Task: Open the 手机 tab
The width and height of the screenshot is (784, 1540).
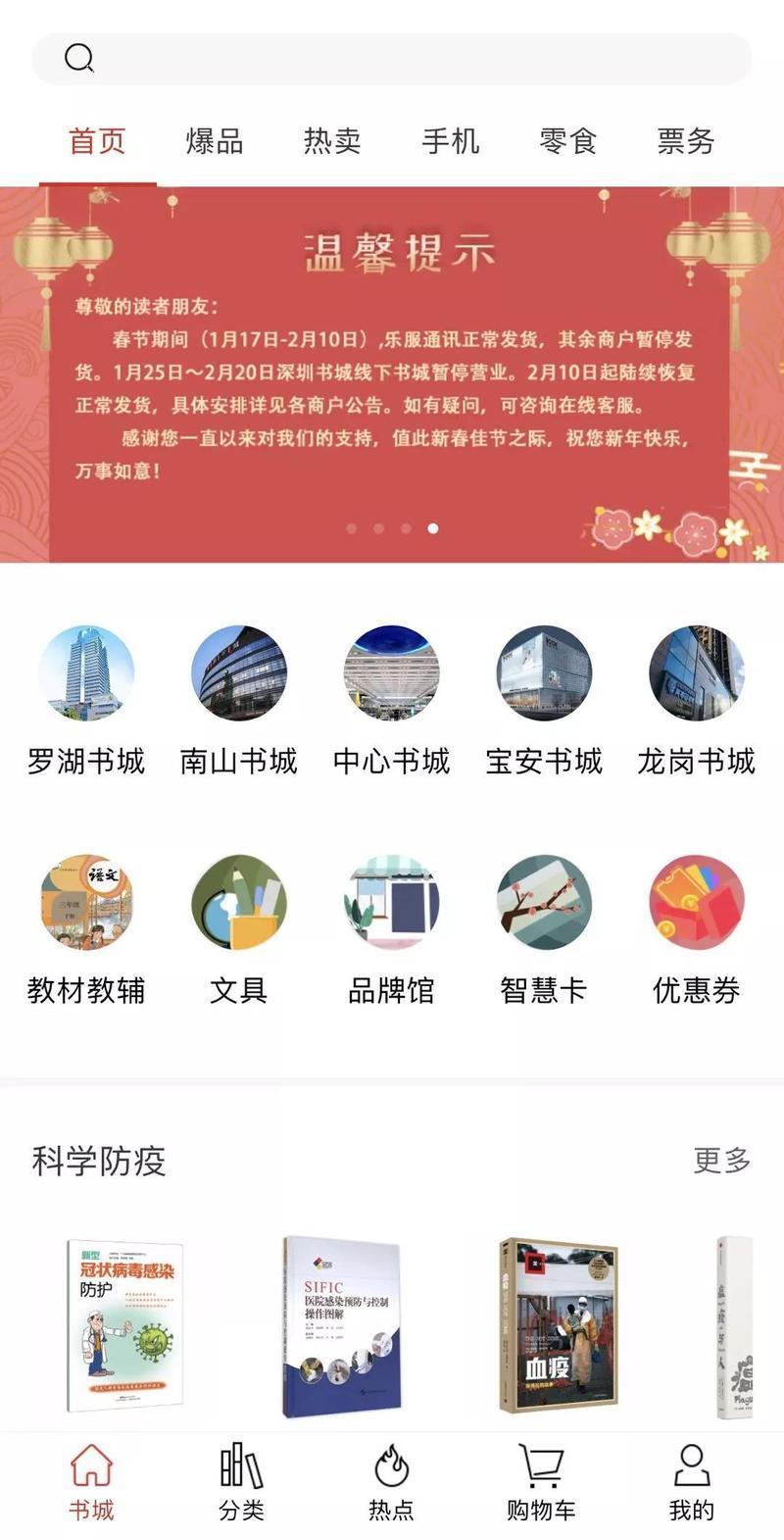Action: point(450,141)
